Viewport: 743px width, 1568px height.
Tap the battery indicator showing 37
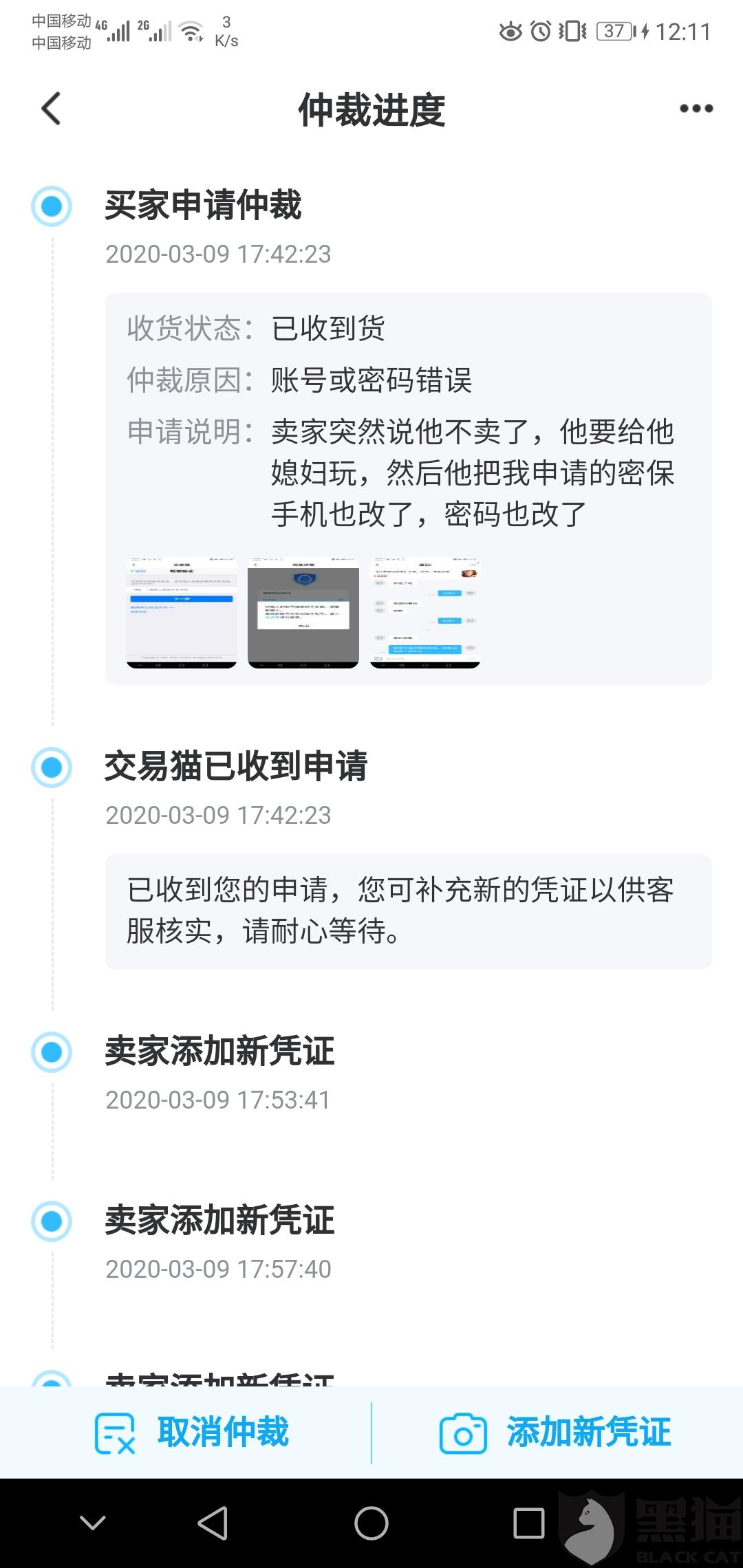pyautogui.click(x=611, y=31)
